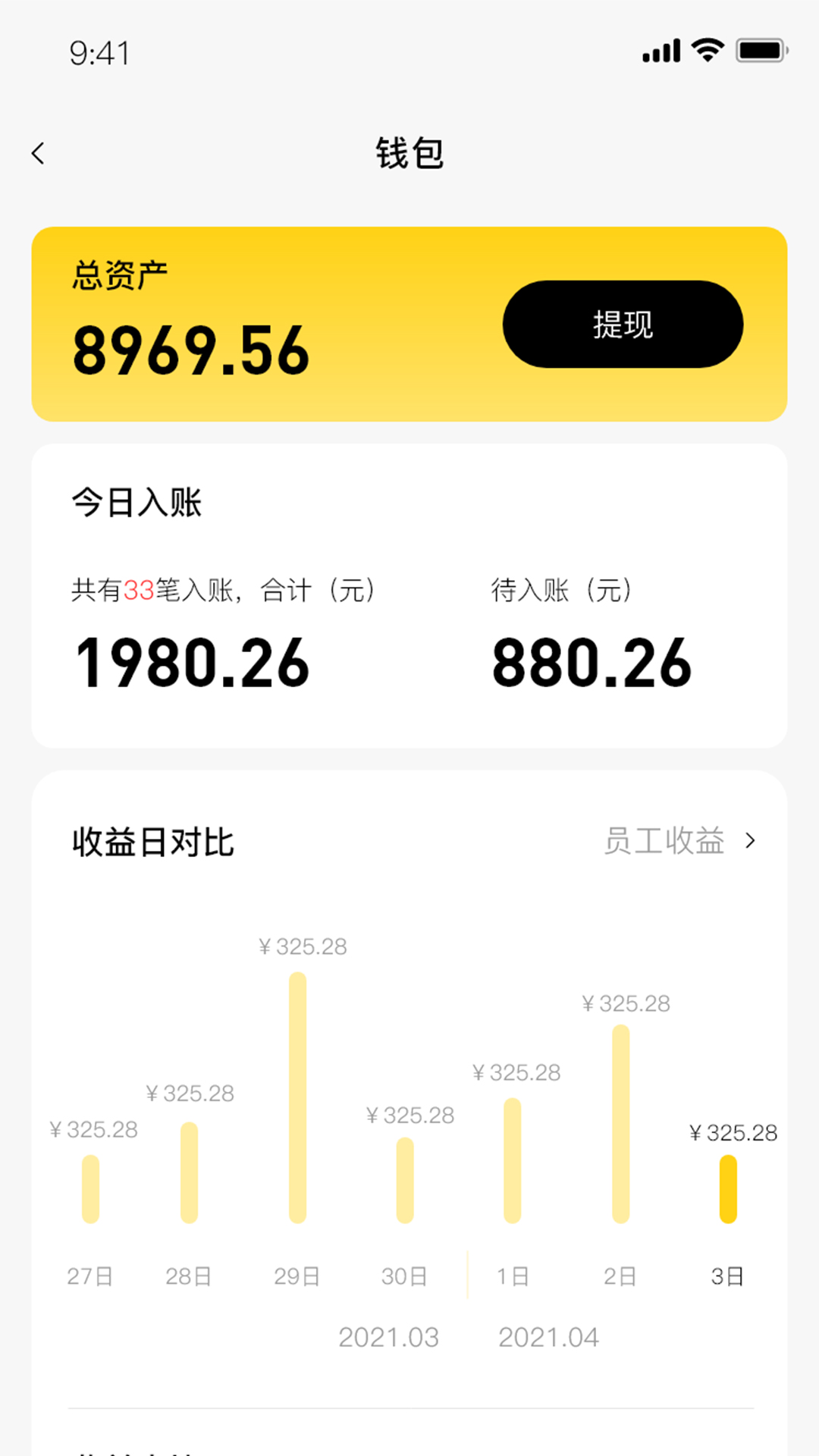Select the 1日 bar in the chart

513,1160
